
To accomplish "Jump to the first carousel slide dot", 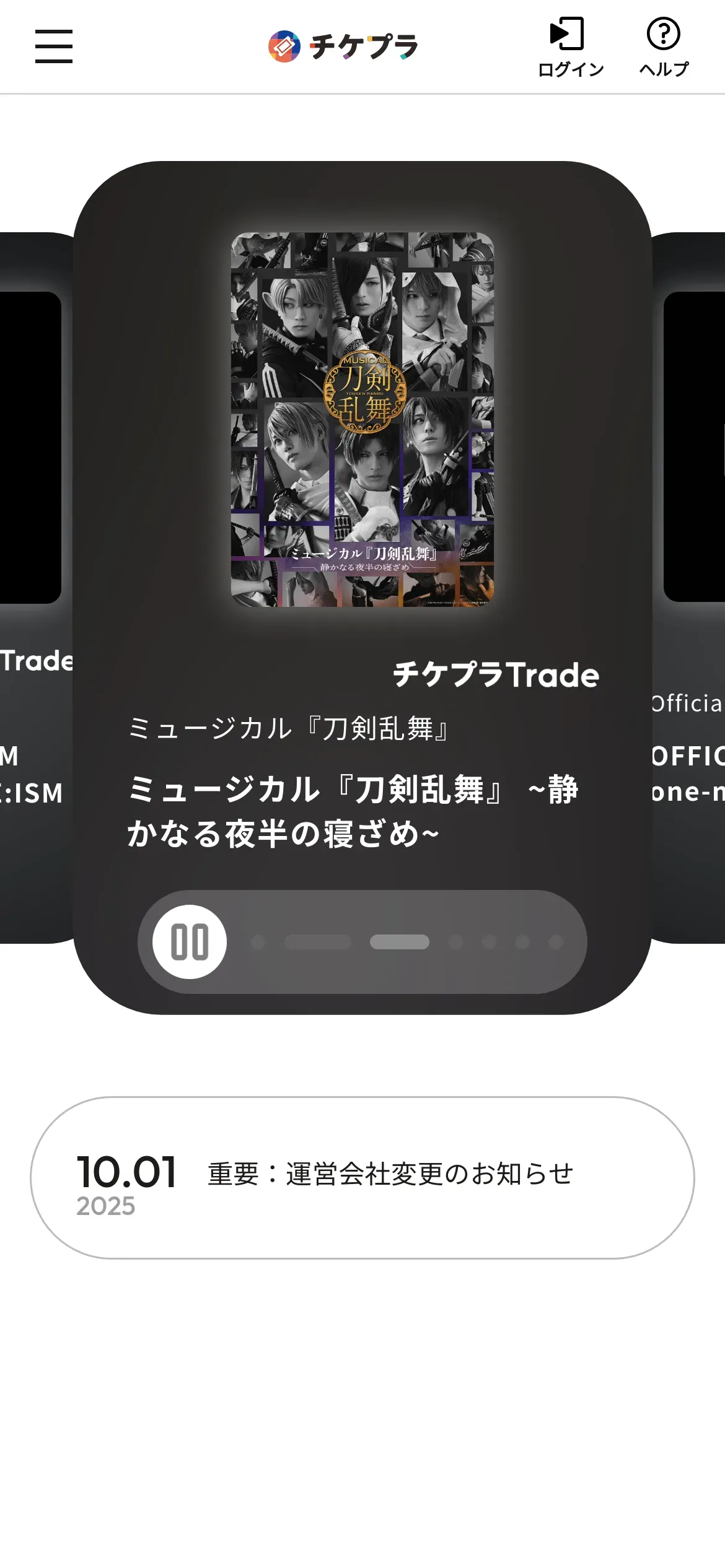I will (x=258, y=942).
